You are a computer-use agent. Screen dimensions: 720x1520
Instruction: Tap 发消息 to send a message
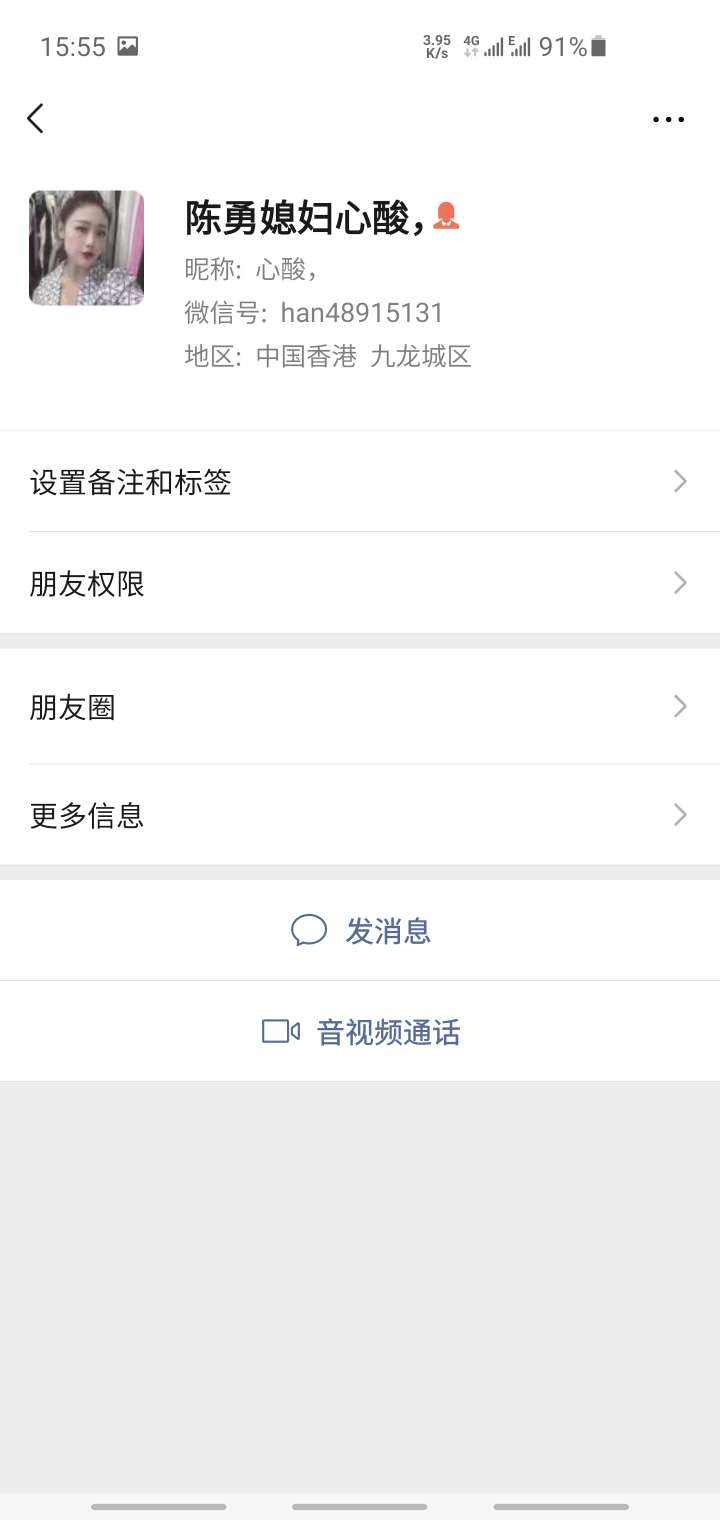click(x=360, y=931)
